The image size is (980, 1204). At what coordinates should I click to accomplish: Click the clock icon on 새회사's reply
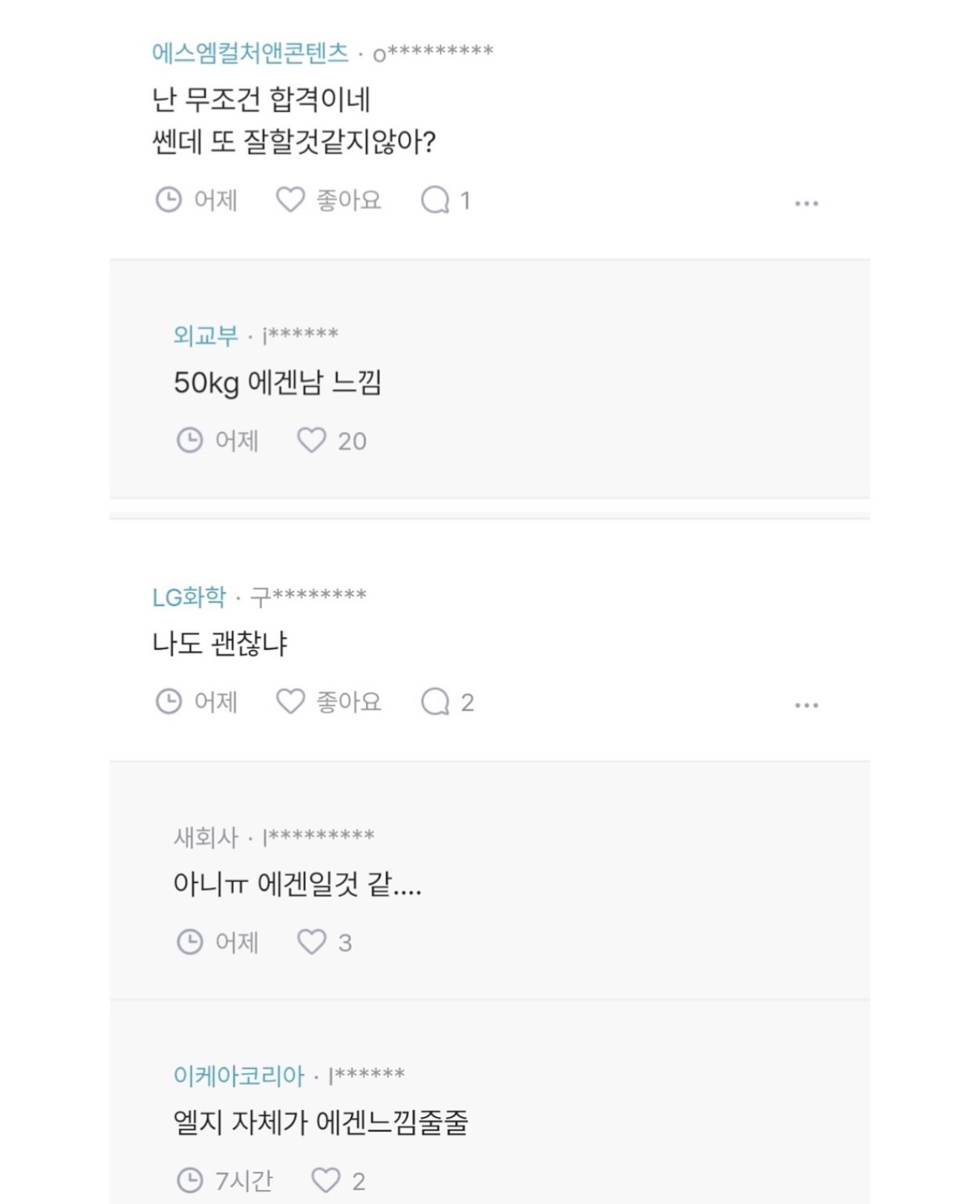(192, 943)
